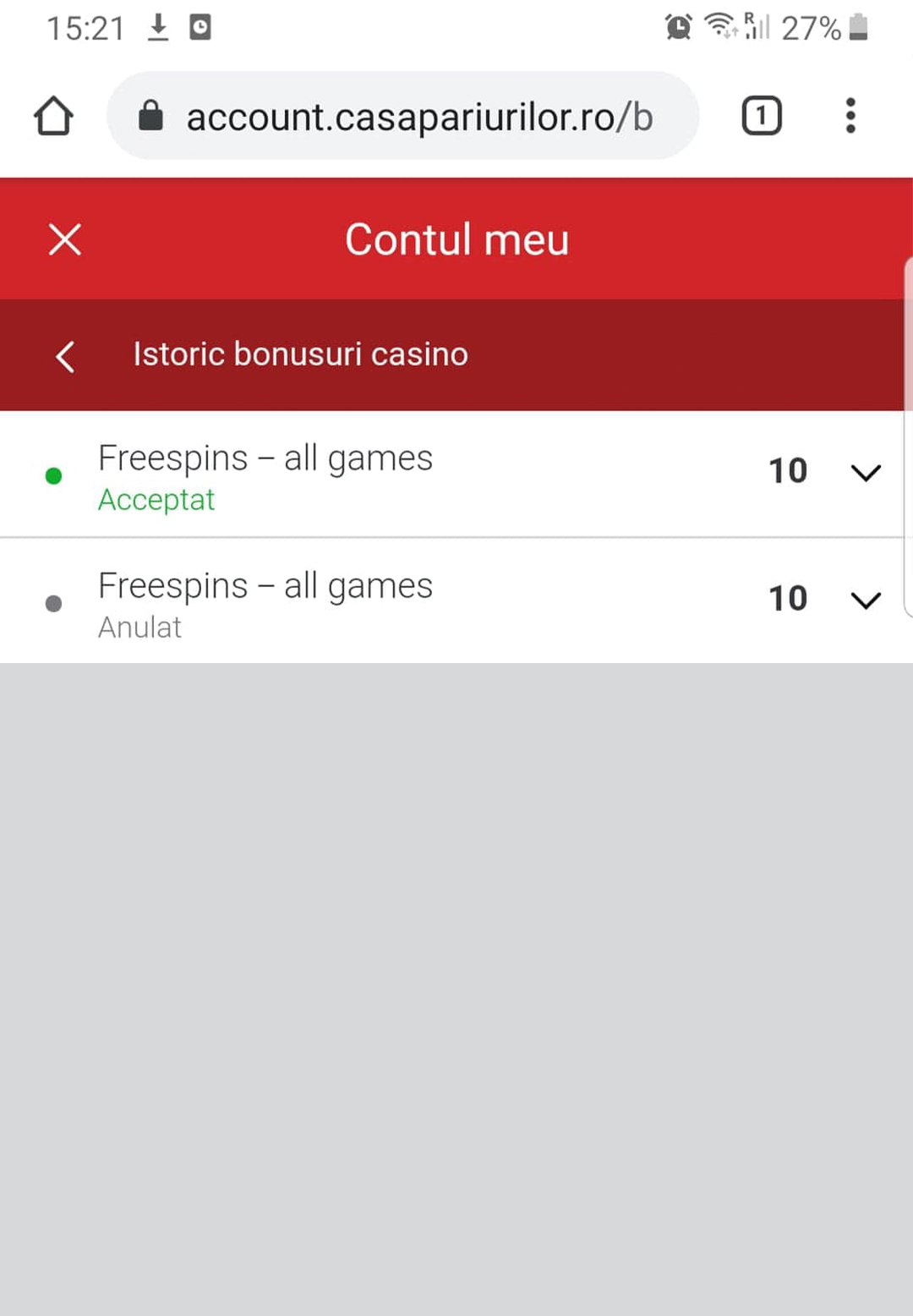
Task: Open the browser home page
Action: tap(53, 116)
